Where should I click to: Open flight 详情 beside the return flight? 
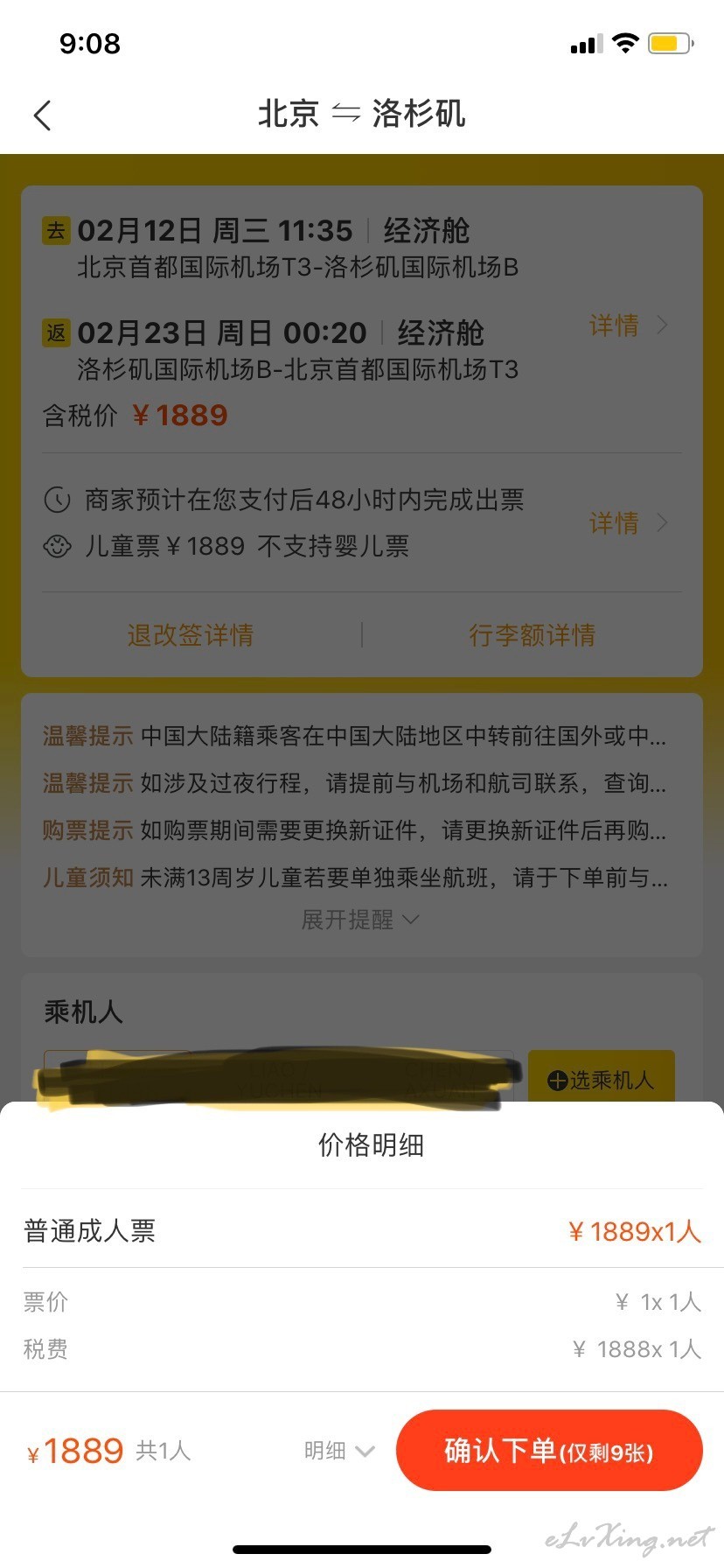[628, 325]
